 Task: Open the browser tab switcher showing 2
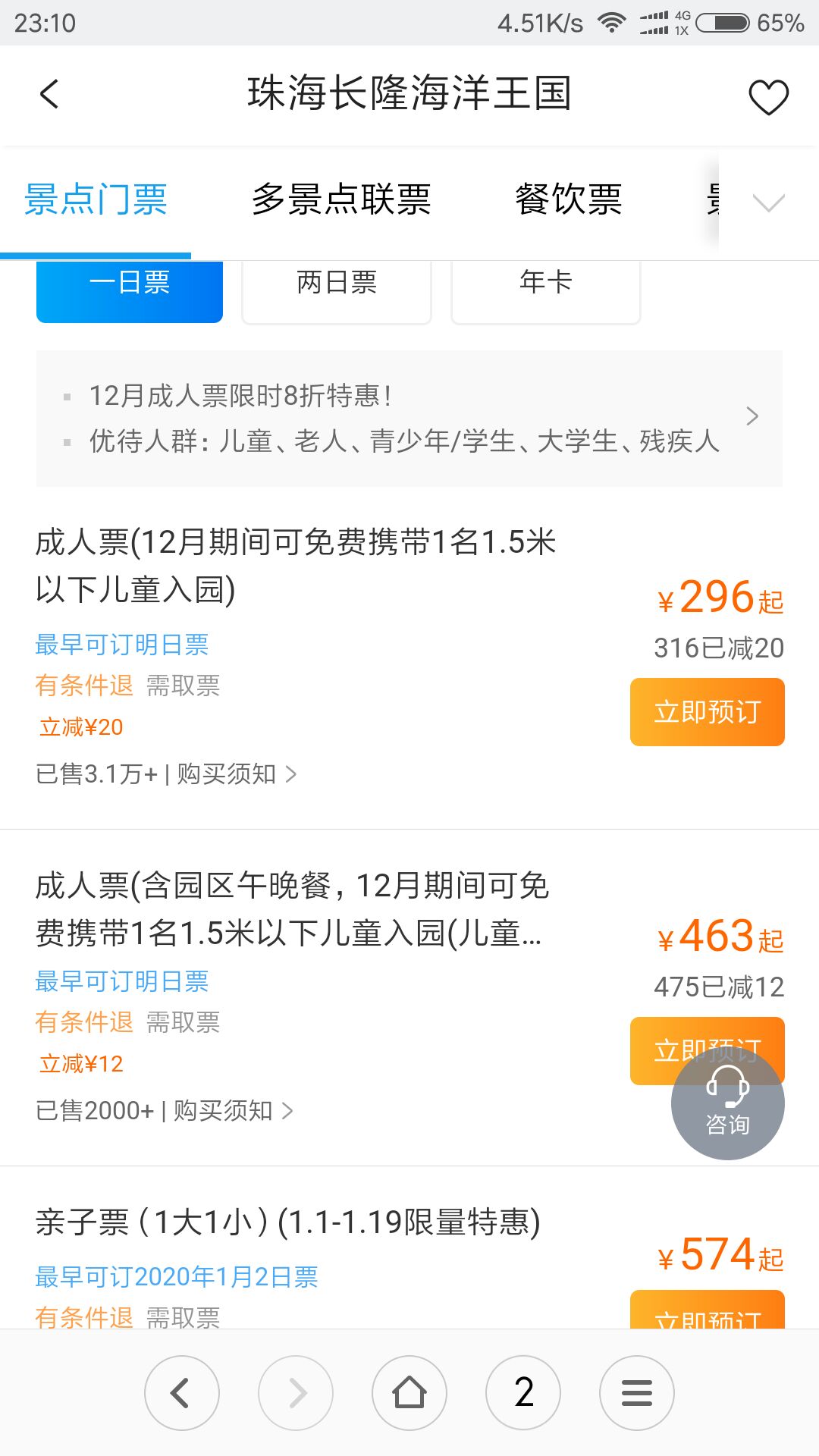(x=523, y=1393)
